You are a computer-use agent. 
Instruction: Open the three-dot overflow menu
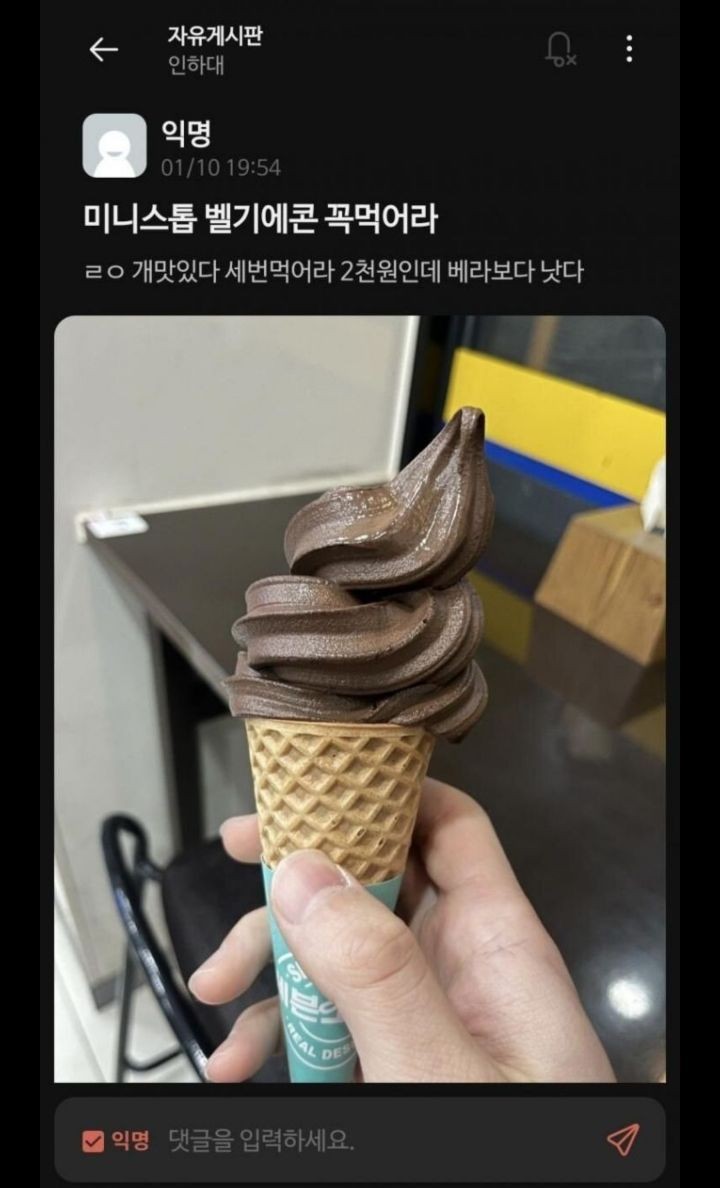(629, 49)
